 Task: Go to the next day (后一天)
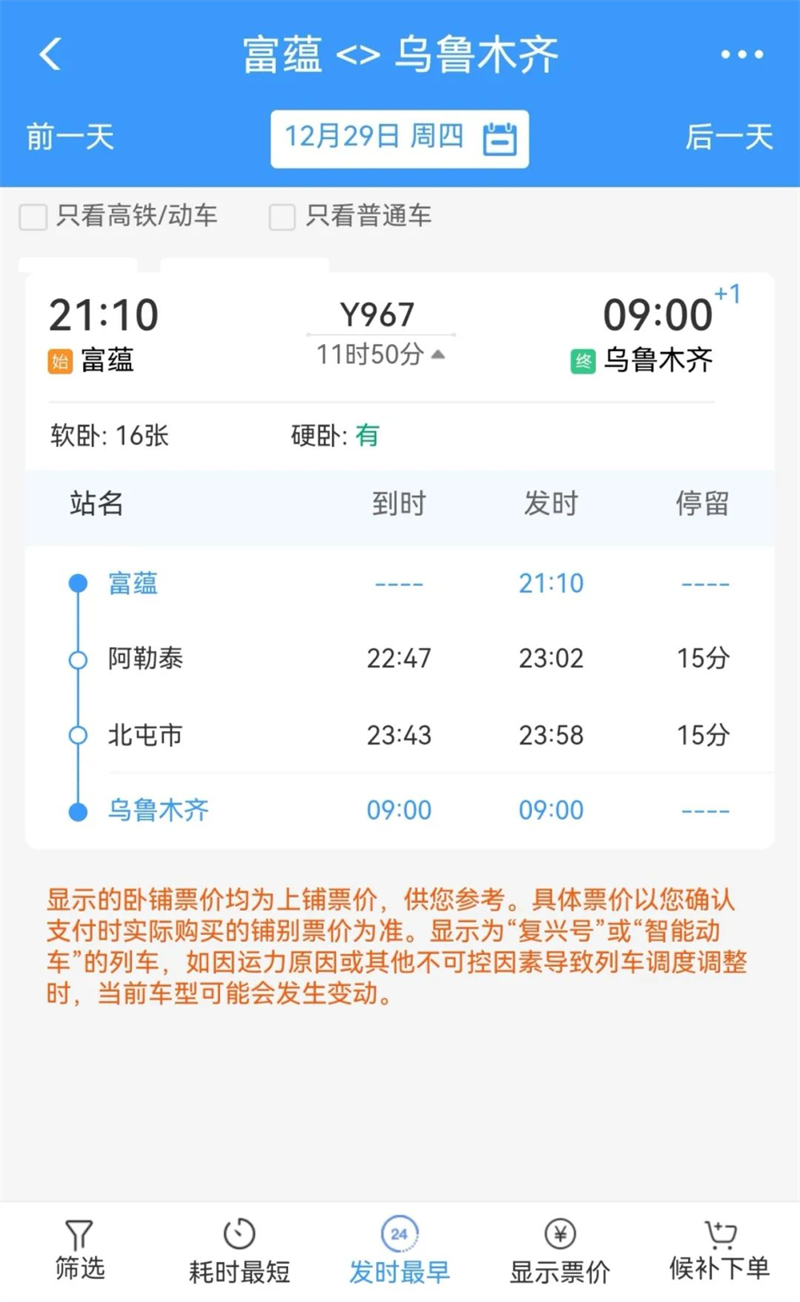[729, 137]
